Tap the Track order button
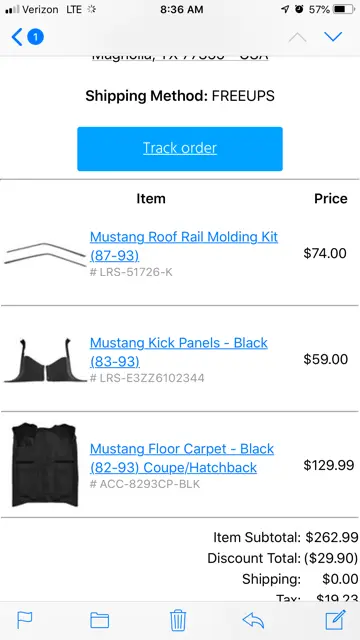Image resolution: width=360 pixels, height=640 pixels. [180, 149]
